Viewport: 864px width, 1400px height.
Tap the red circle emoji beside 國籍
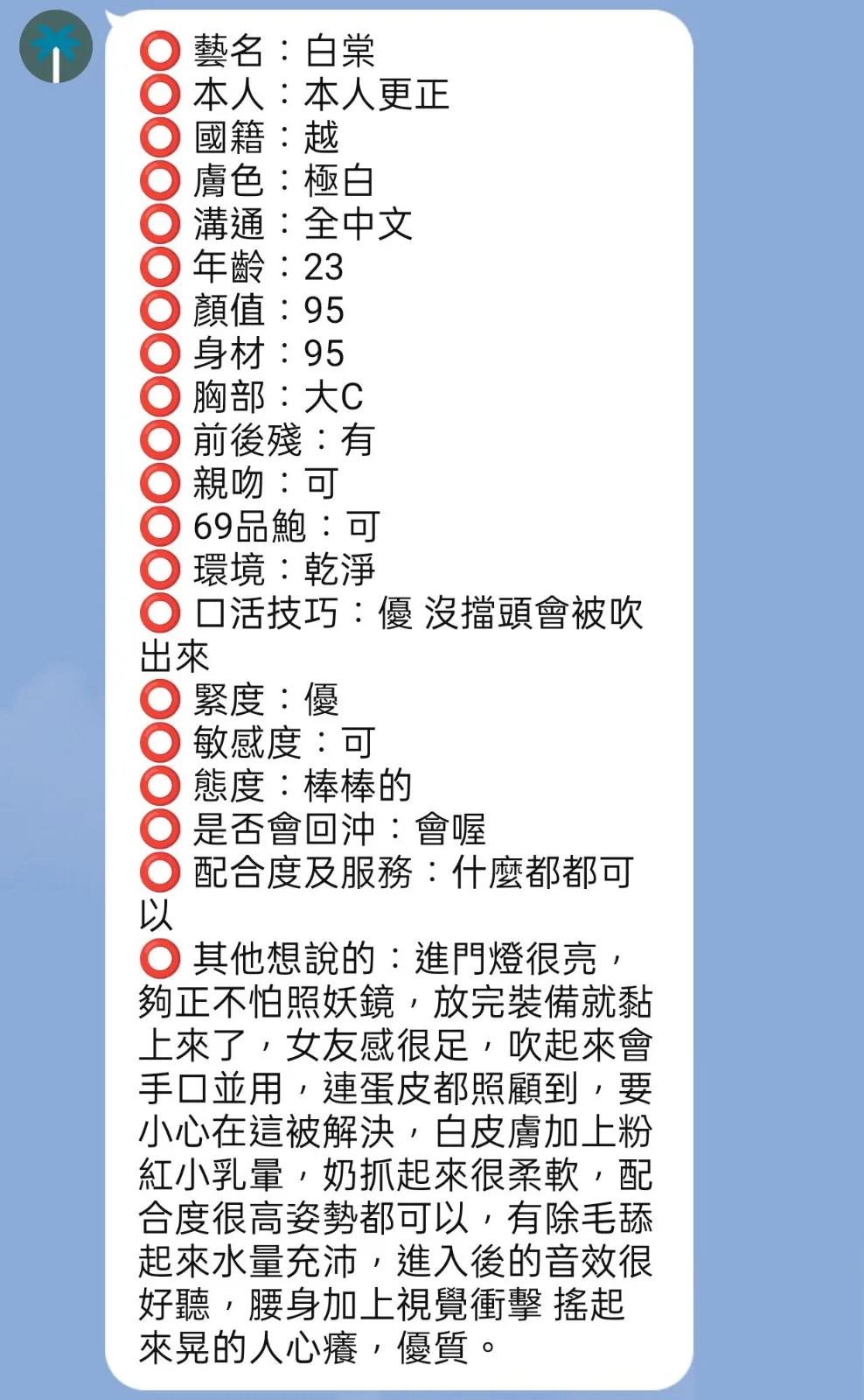pos(159,137)
